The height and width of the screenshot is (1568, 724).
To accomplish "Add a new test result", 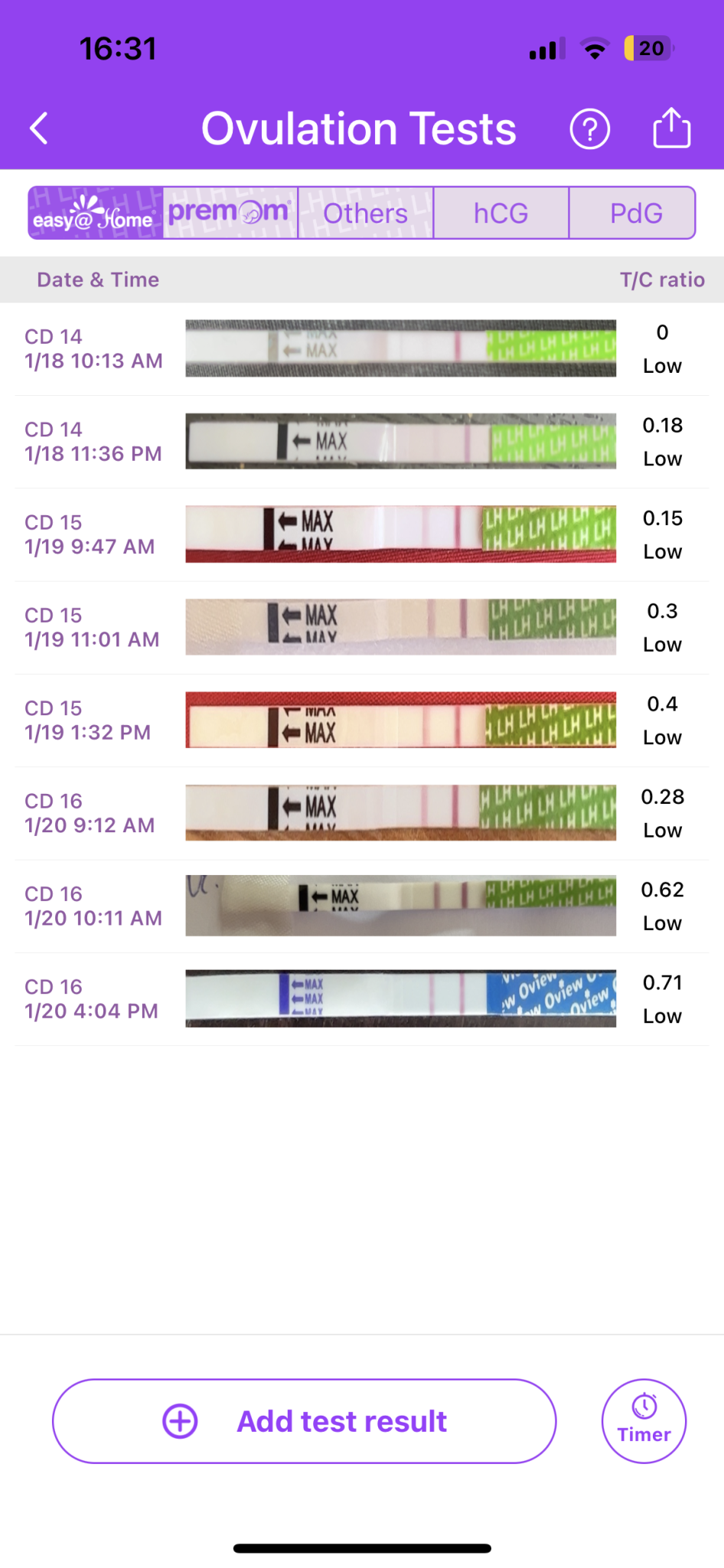I will click(x=304, y=1421).
